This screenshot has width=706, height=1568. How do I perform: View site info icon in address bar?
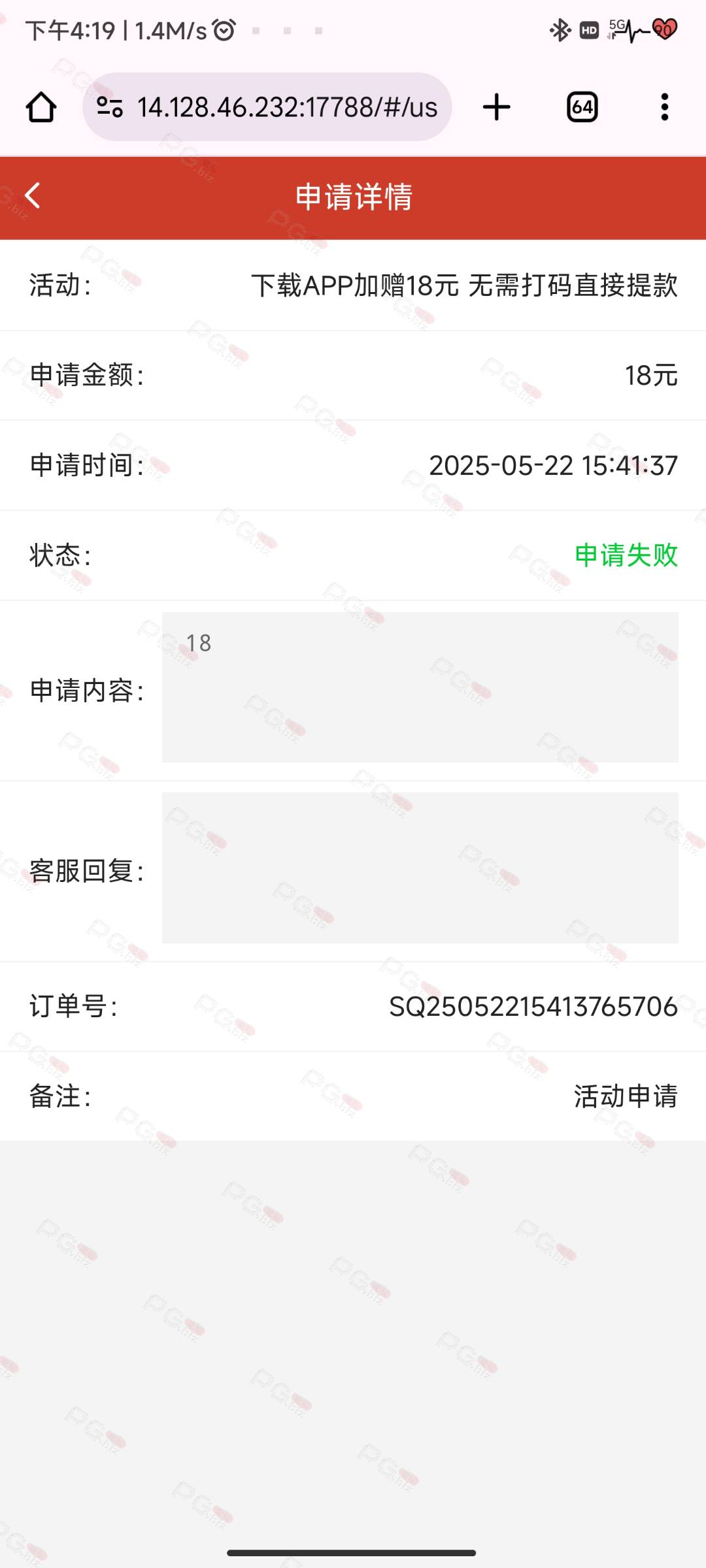click(110, 107)
